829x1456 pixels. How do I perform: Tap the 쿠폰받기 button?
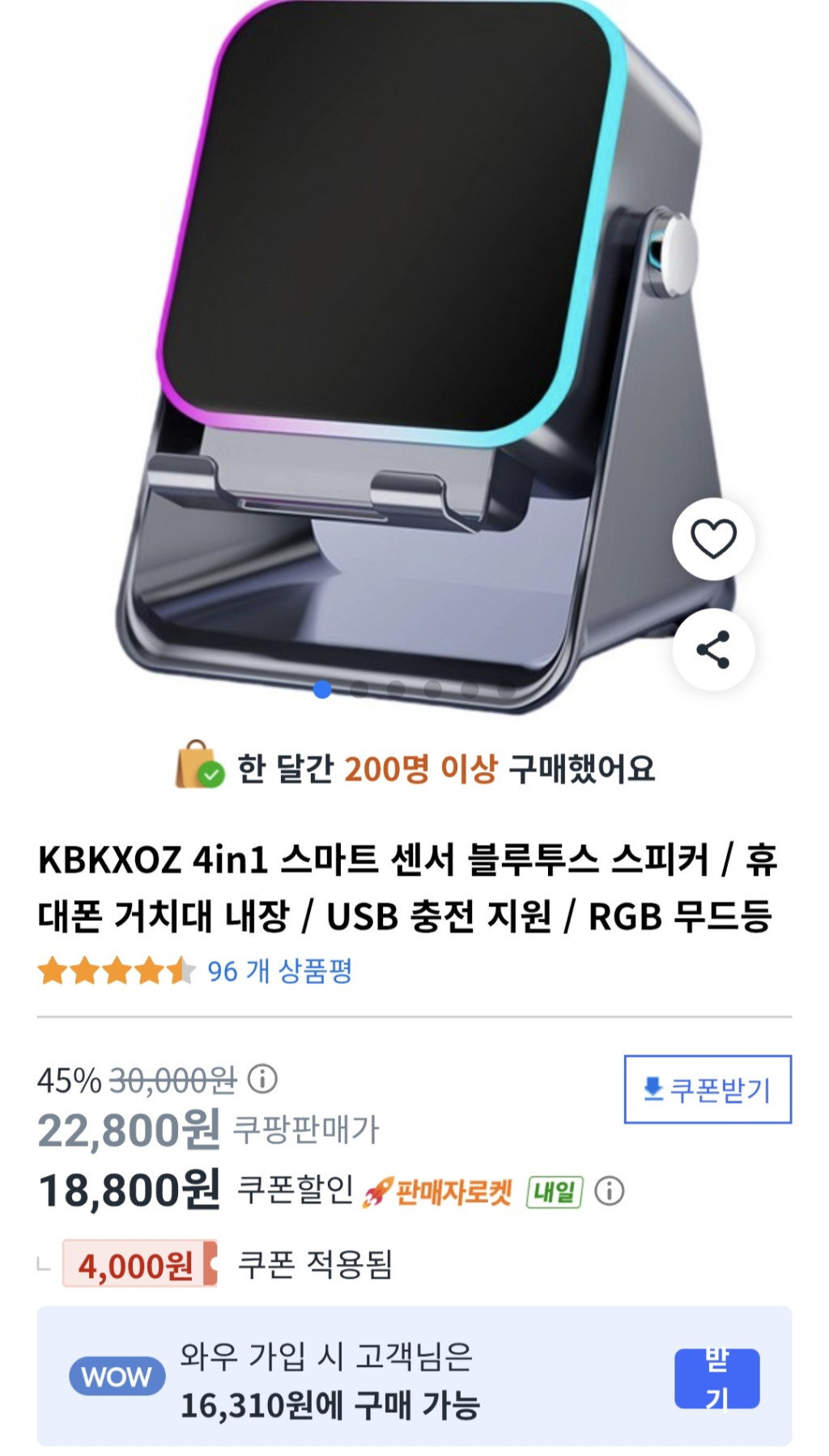click(x=708, y=1089)
